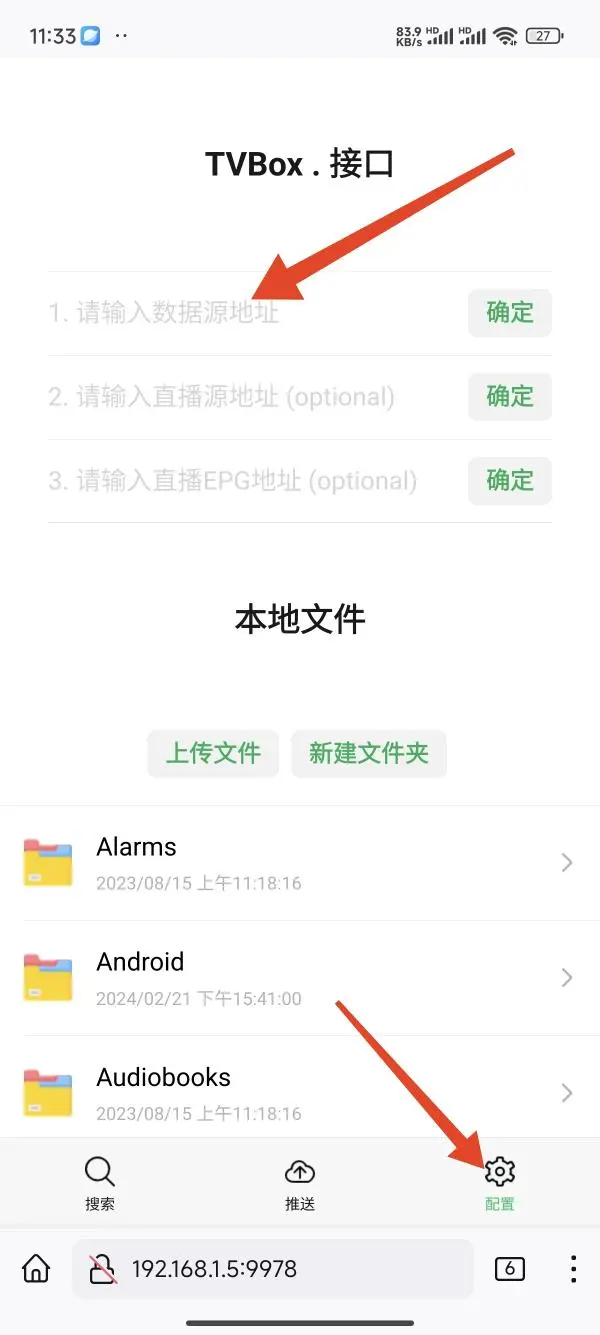
Task: Switch to the 推送 push tab
Action: pyautogui.click(x=300, y=1184)
